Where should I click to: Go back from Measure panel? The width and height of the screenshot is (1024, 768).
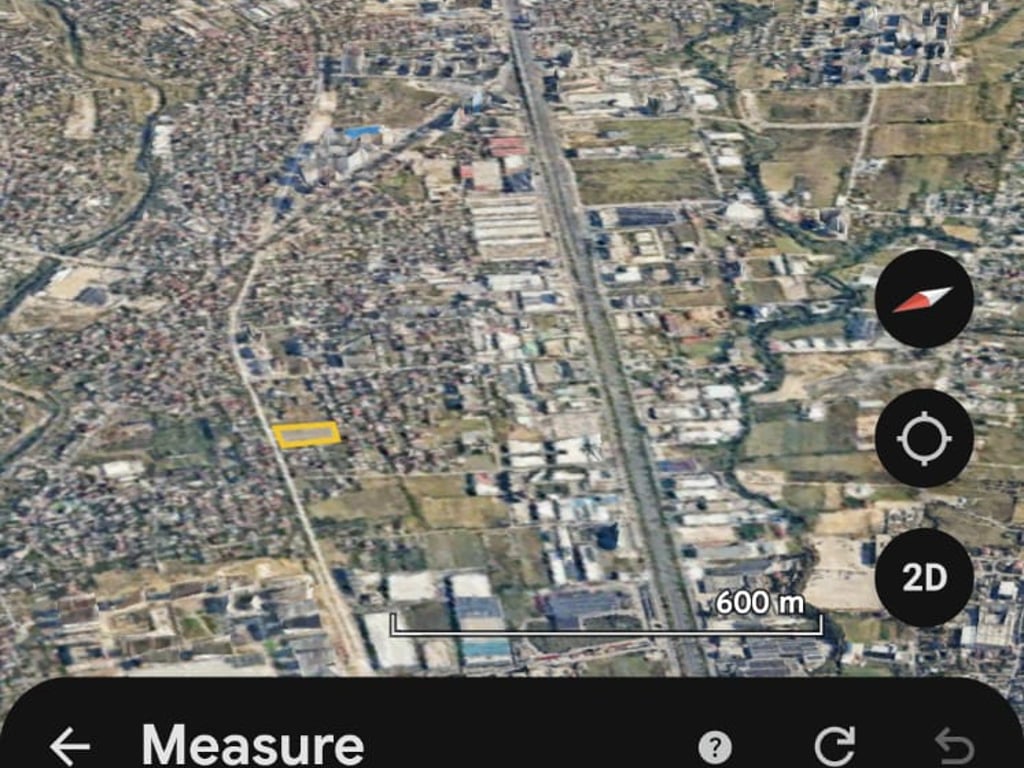tap(70, 746)
